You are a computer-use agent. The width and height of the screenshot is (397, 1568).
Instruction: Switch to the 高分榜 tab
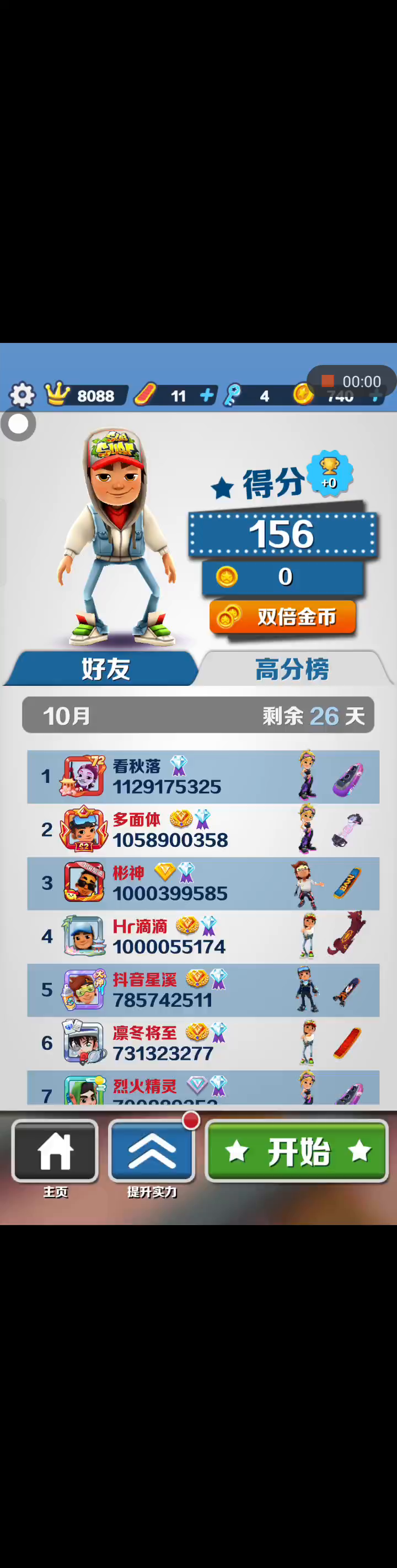292,669
